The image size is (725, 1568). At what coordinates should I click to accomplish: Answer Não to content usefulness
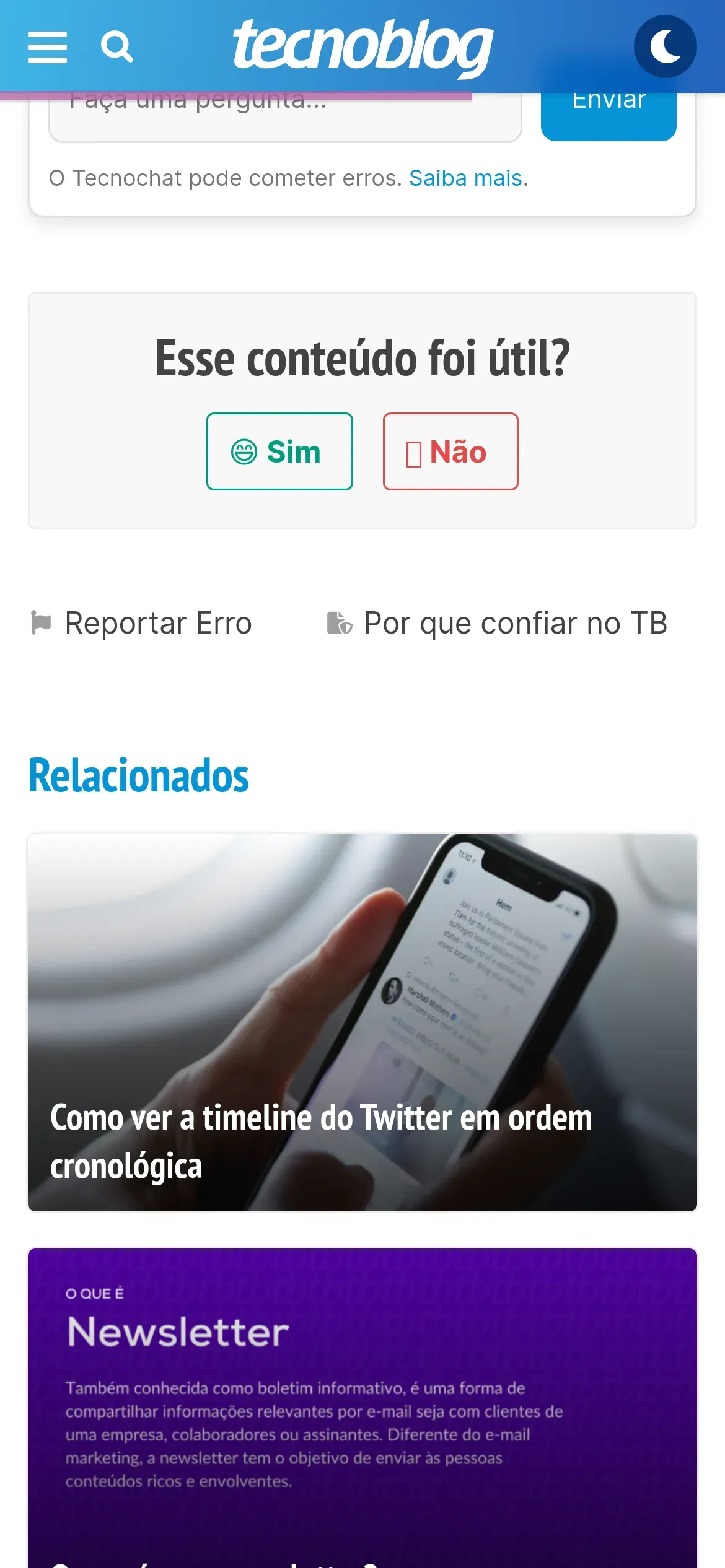(x=450, y=451)
